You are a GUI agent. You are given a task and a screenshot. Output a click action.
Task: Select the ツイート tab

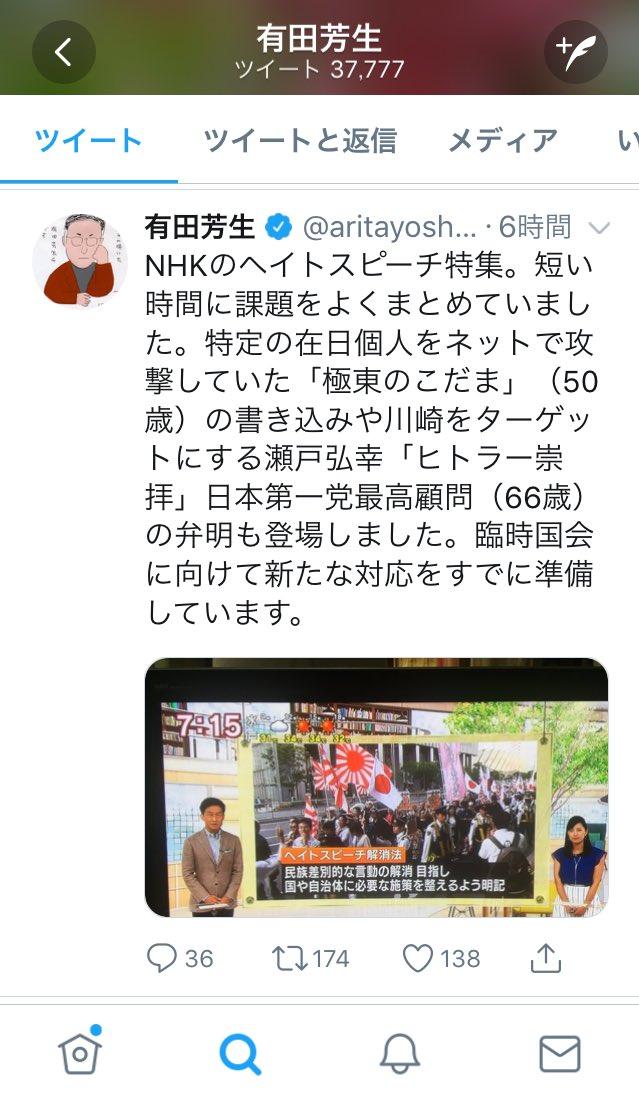[89, 141]
